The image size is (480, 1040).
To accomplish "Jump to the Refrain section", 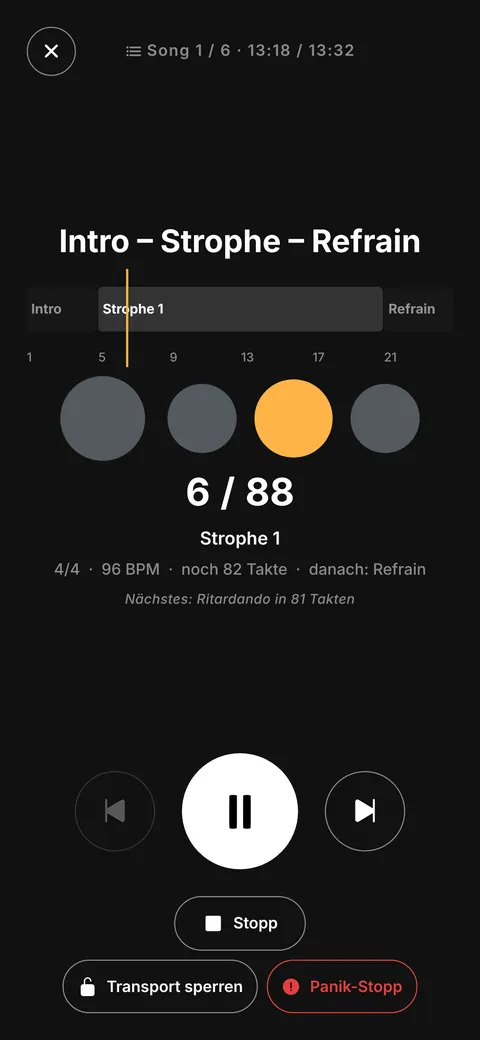I will point(418,309).
